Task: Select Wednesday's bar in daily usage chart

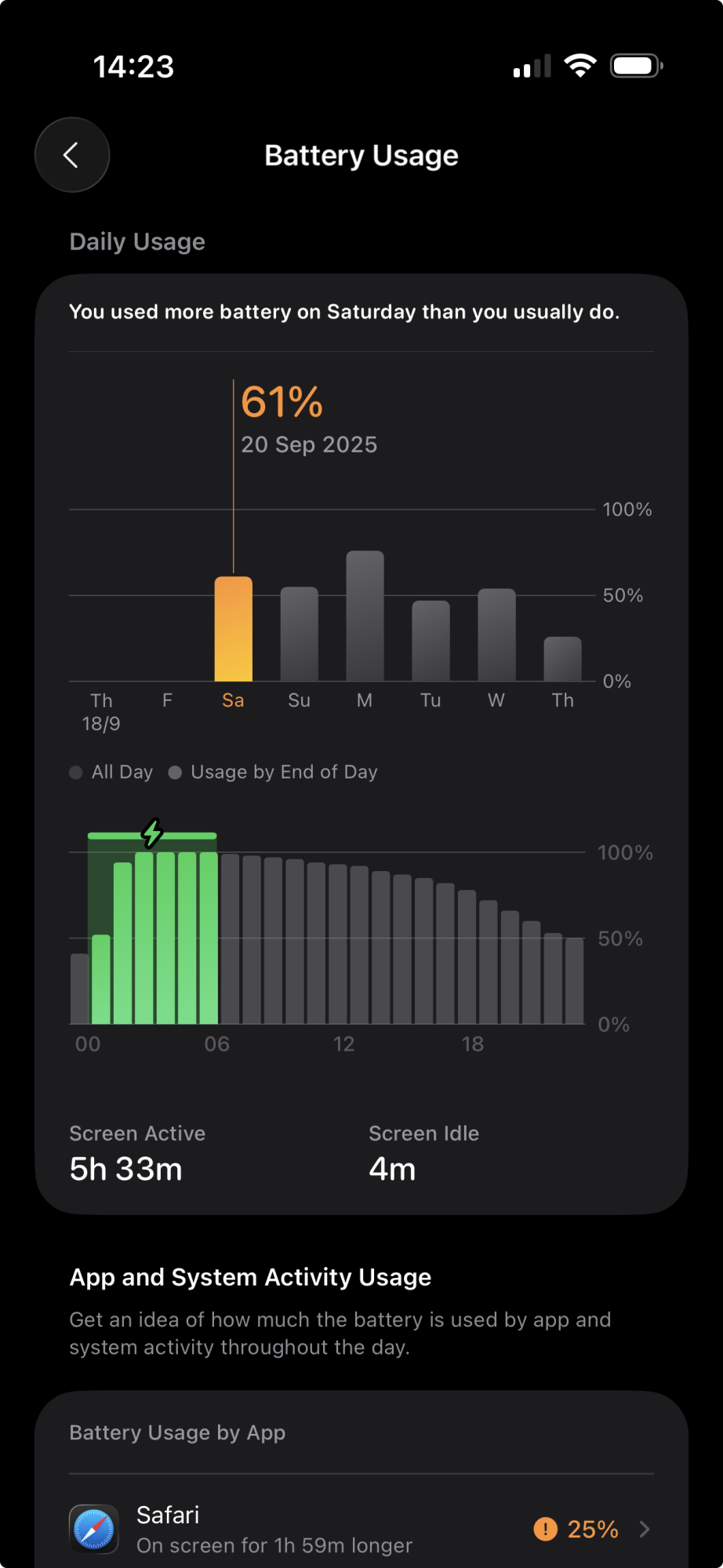Action: click(x=496, y=635)
